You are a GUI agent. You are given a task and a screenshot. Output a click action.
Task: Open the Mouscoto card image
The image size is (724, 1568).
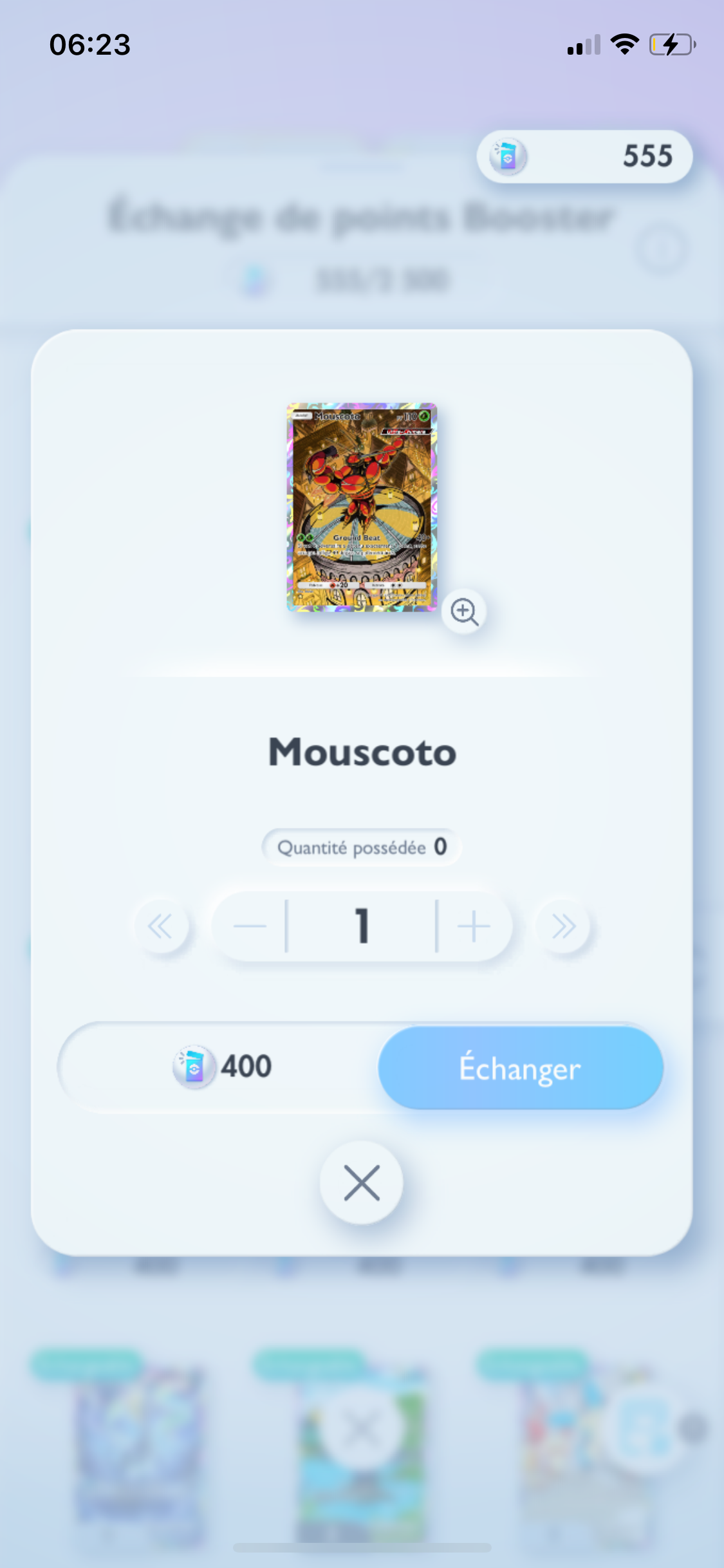[x=362, y=507]
